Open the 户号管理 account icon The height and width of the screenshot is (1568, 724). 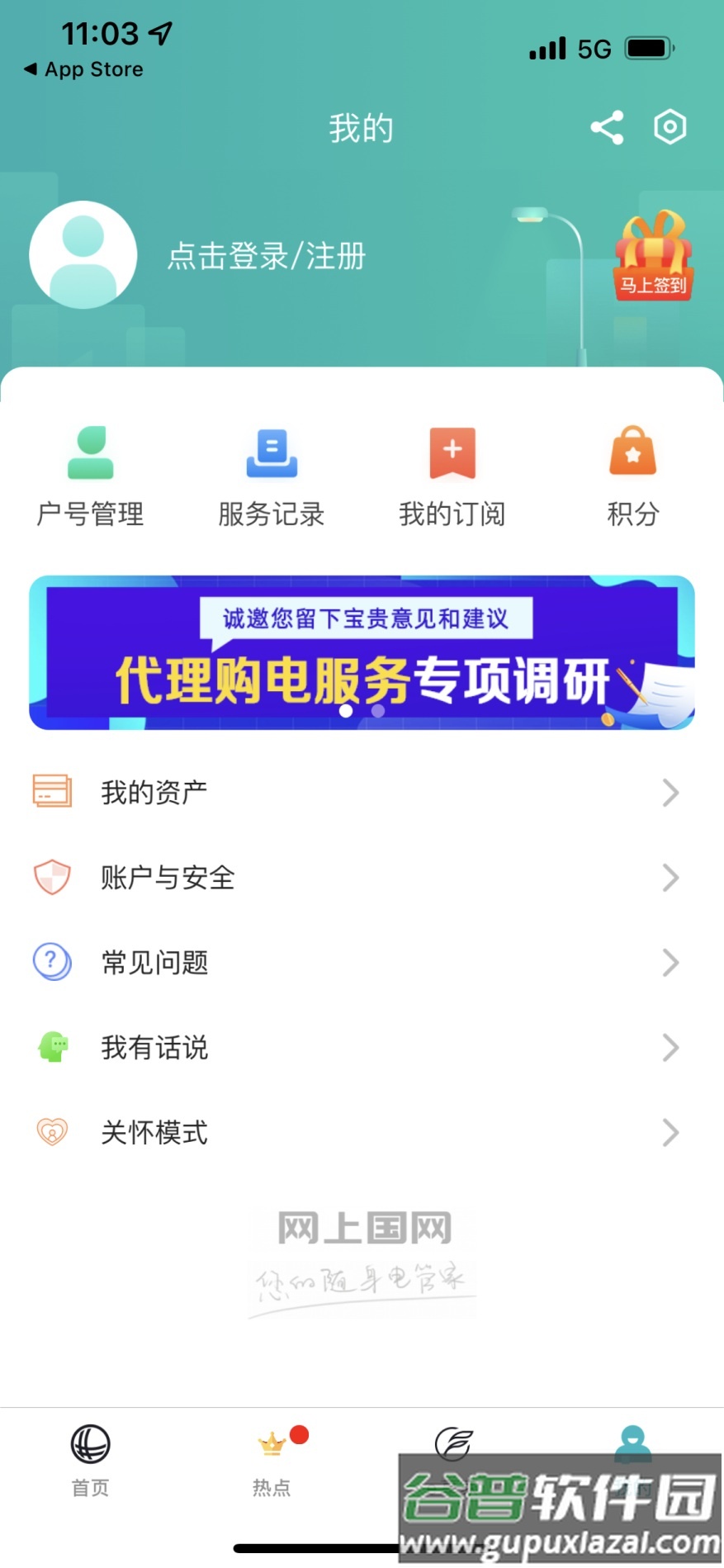pos(89,454)
